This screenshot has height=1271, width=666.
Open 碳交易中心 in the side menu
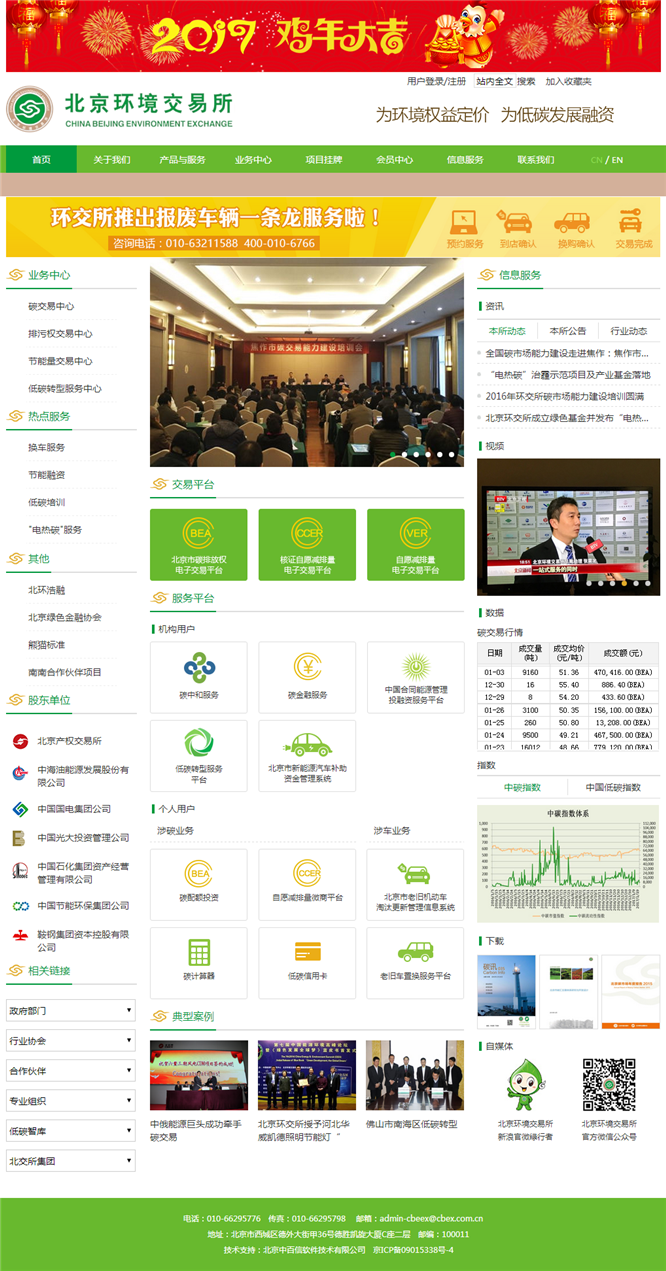(51, 306)
